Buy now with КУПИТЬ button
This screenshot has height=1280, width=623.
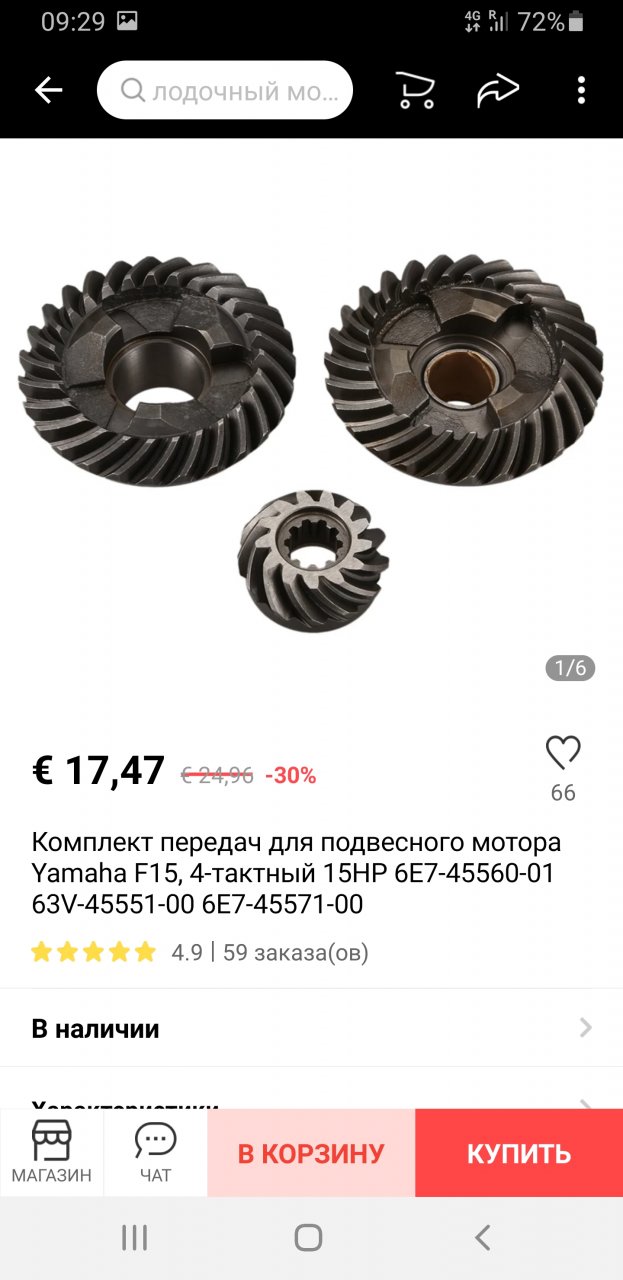pos(518,1153)
